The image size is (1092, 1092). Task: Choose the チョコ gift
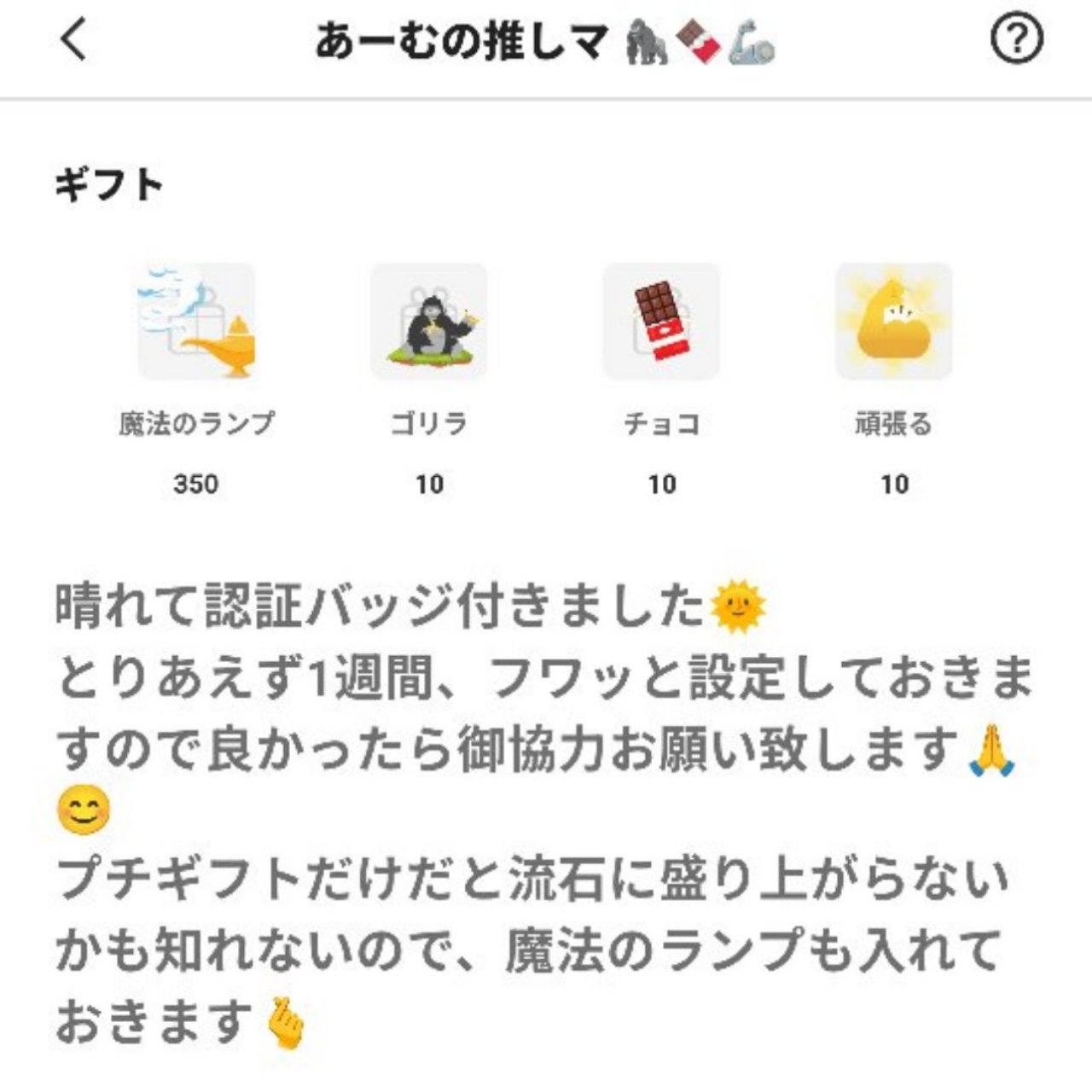[661, 322]
